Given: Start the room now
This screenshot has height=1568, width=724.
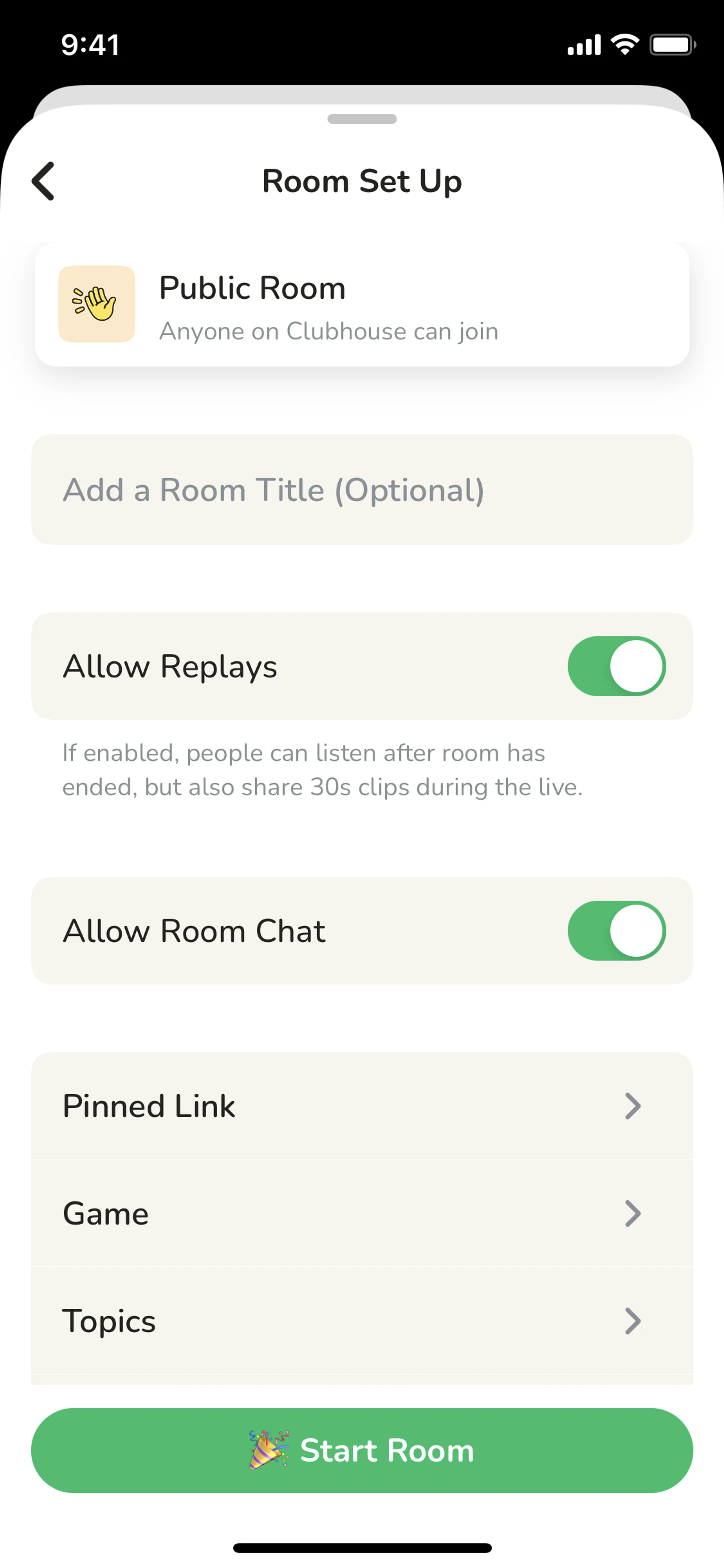Looking at the screenshot, I should pyautogui.click(x=361, y=1451).
